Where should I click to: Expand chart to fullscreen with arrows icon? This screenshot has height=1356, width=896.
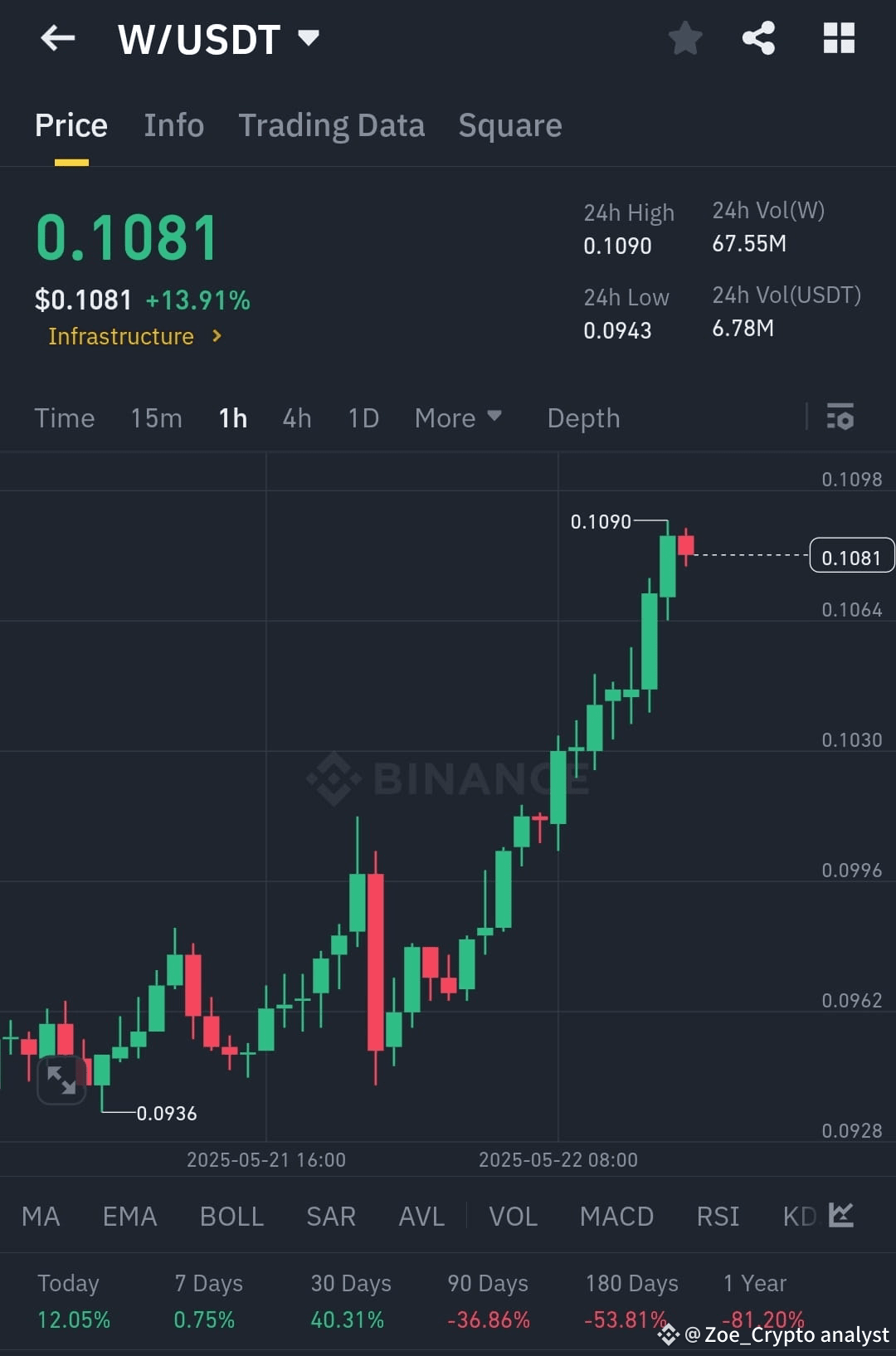point(61,1080)
